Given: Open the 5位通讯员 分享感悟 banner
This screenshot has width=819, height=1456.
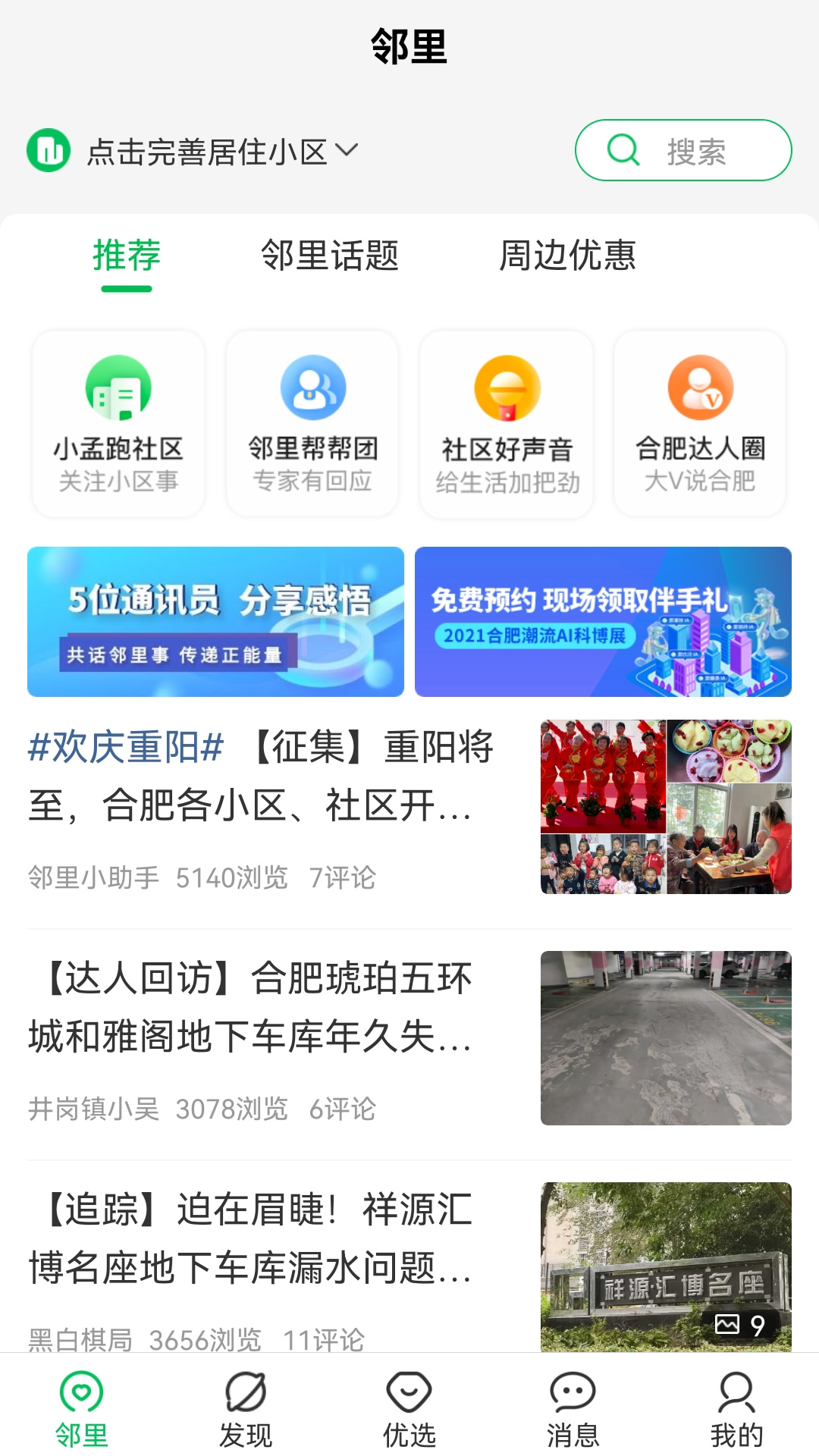Looking at the screenshot, I should coord(215,621).
